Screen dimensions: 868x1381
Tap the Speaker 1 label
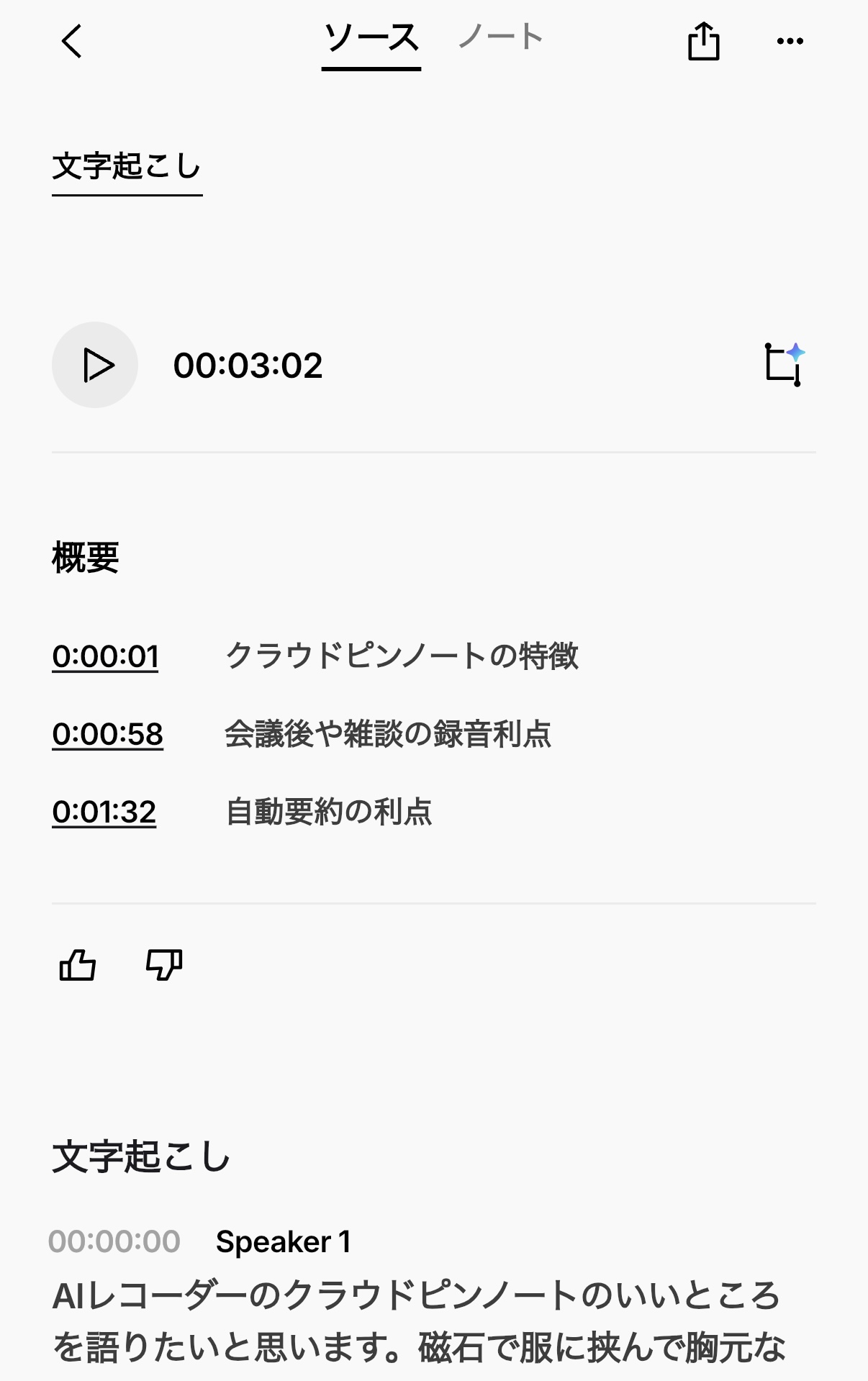point(283,1241)
